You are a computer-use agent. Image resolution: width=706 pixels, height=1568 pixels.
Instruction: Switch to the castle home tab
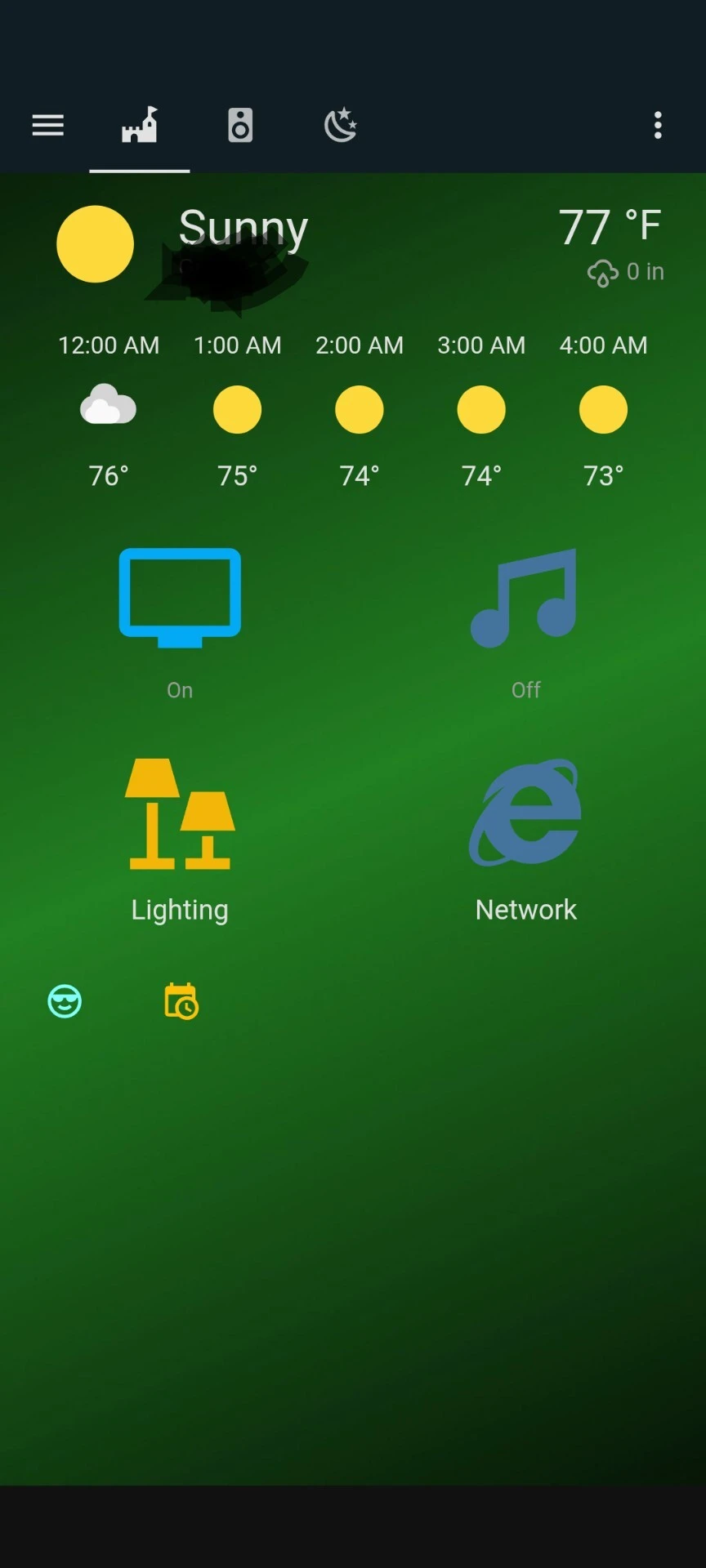tap(140, 126)
